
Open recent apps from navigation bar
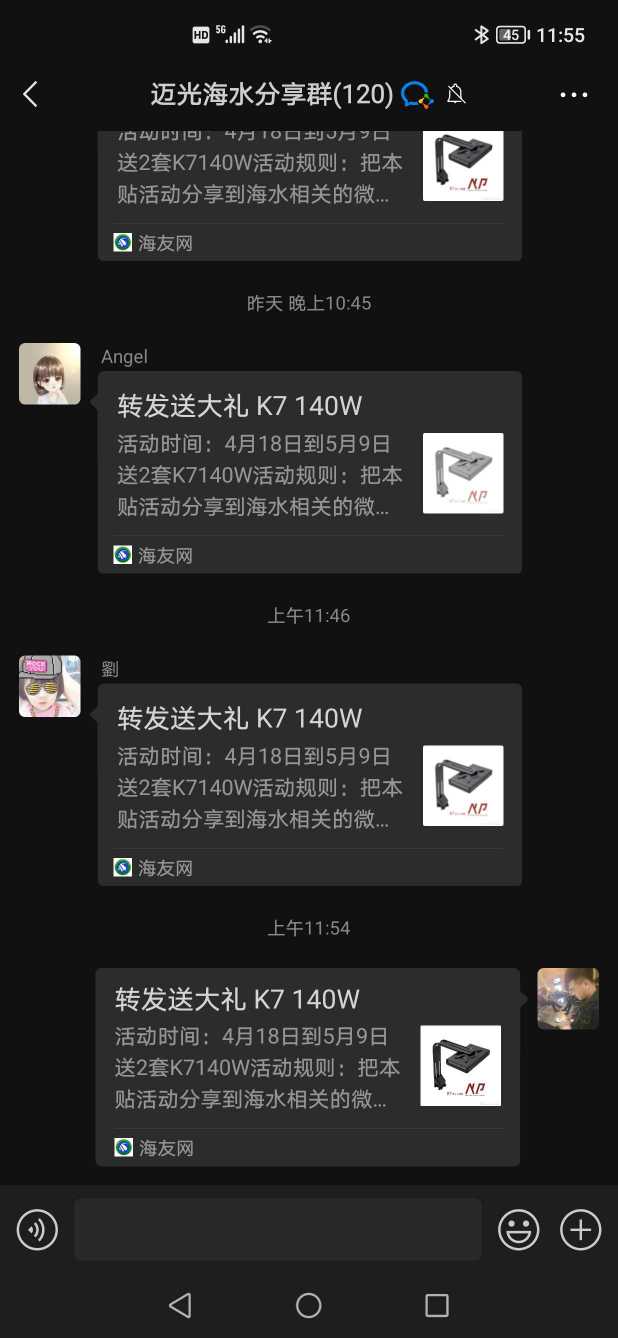[x=437, y=1305]
